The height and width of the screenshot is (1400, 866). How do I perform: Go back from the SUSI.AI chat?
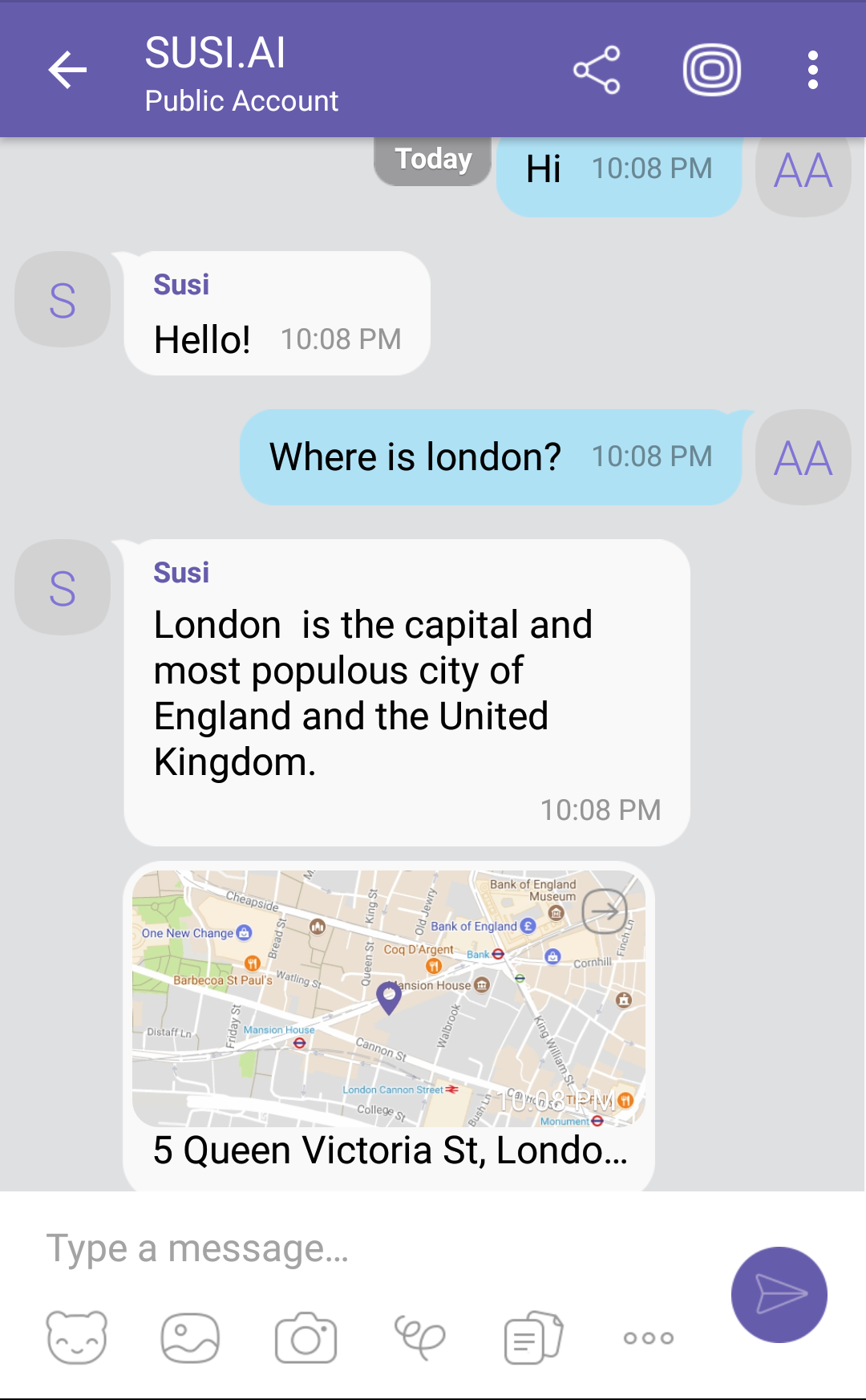67,71
